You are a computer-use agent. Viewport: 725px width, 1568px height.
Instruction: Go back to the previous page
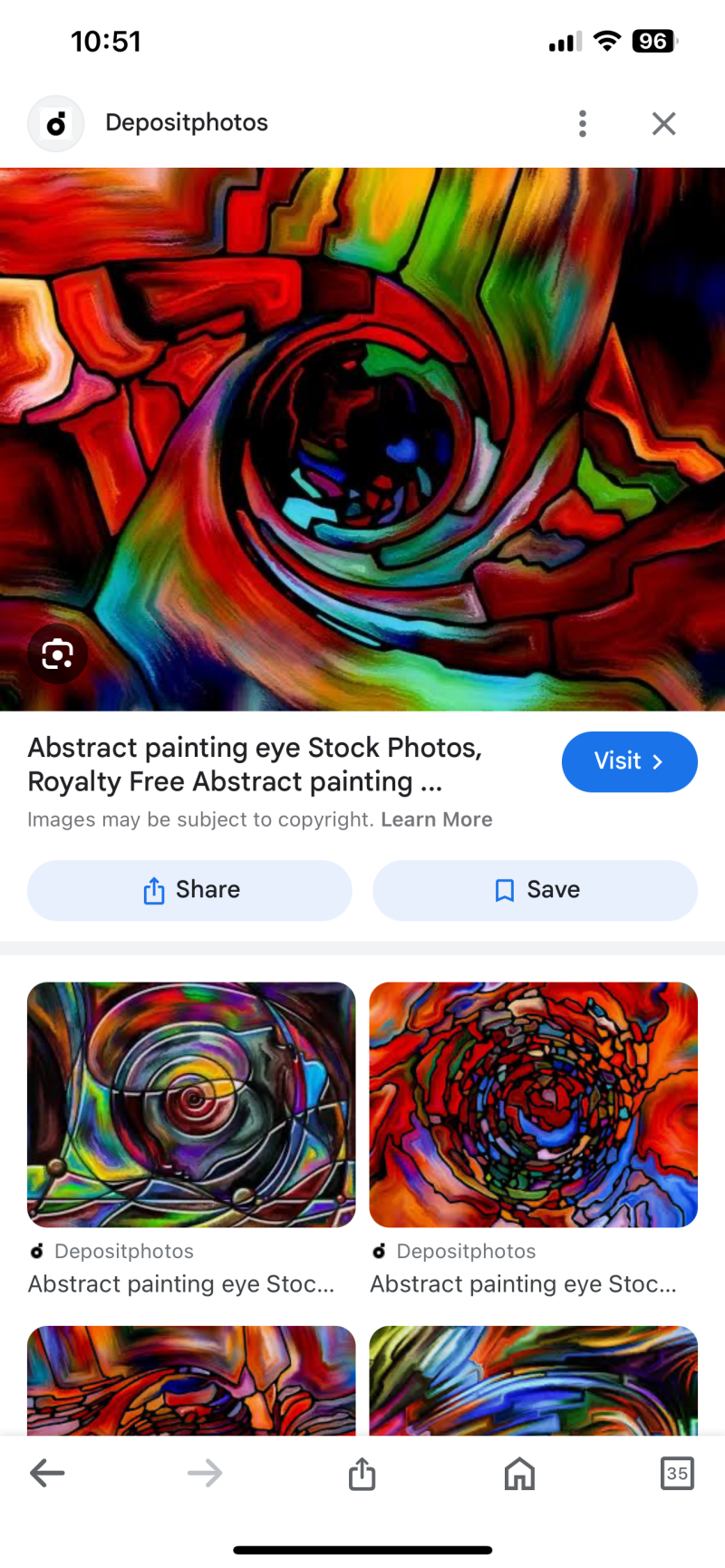[x=47, y=1473]
